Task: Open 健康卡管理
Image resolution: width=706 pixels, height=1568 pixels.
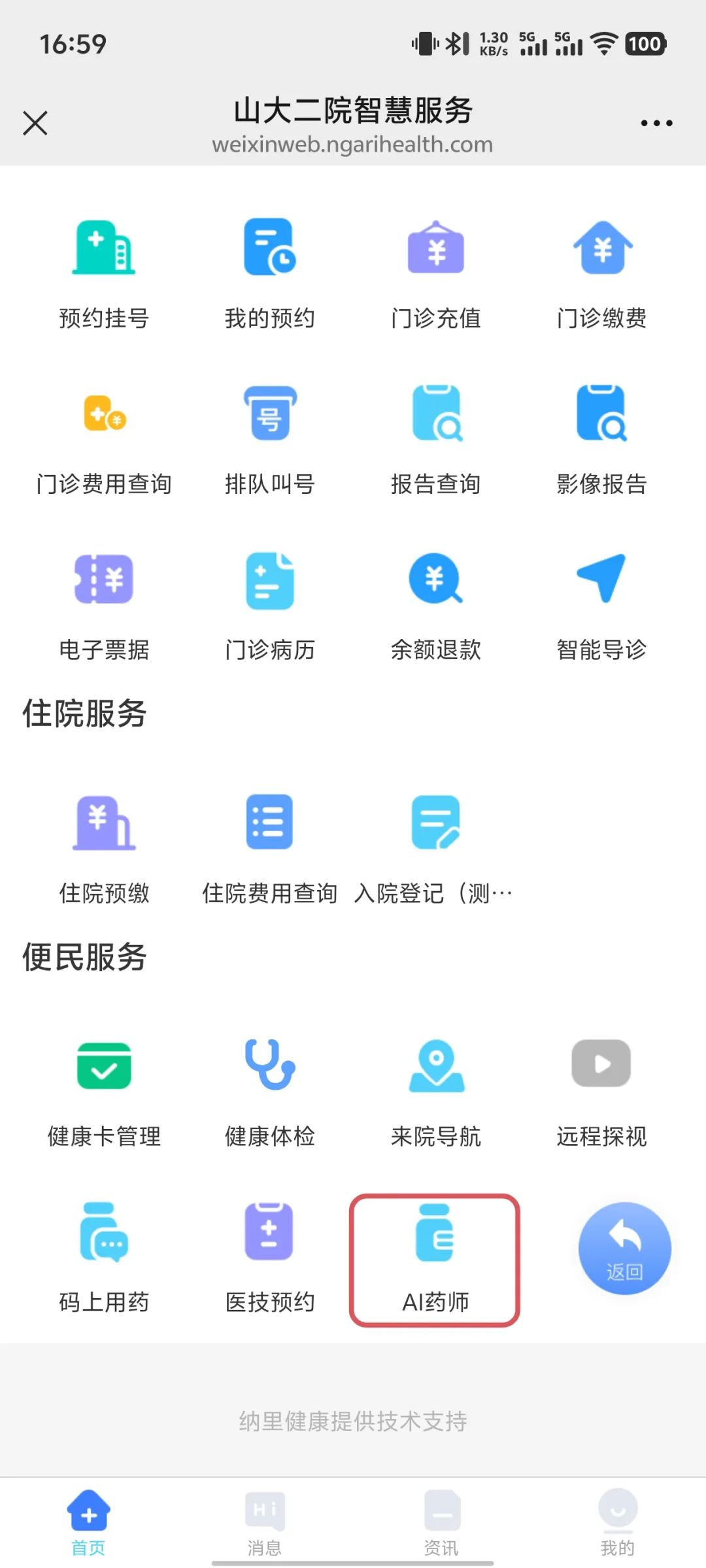Action: coord(104,1092)
